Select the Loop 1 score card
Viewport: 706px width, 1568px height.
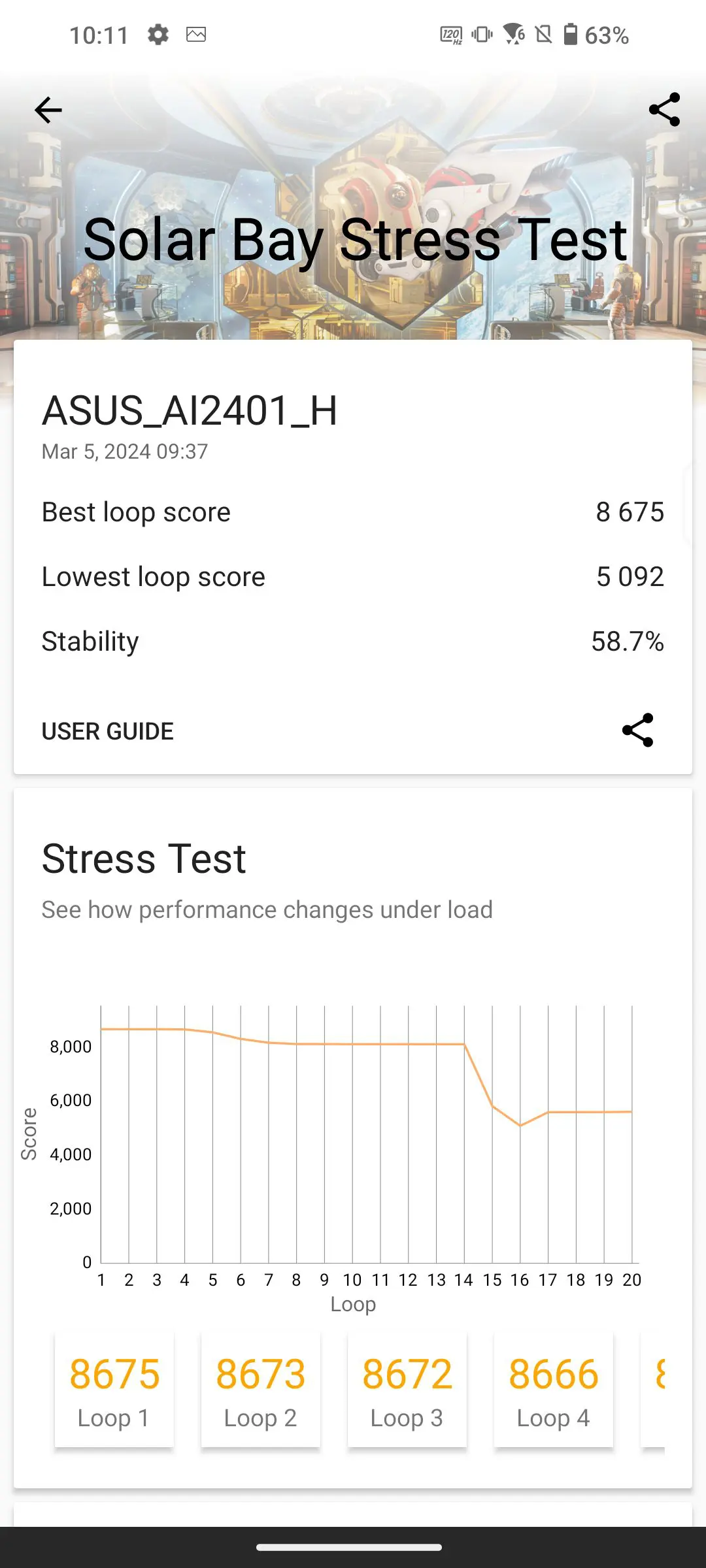(x=114, y=1391)
